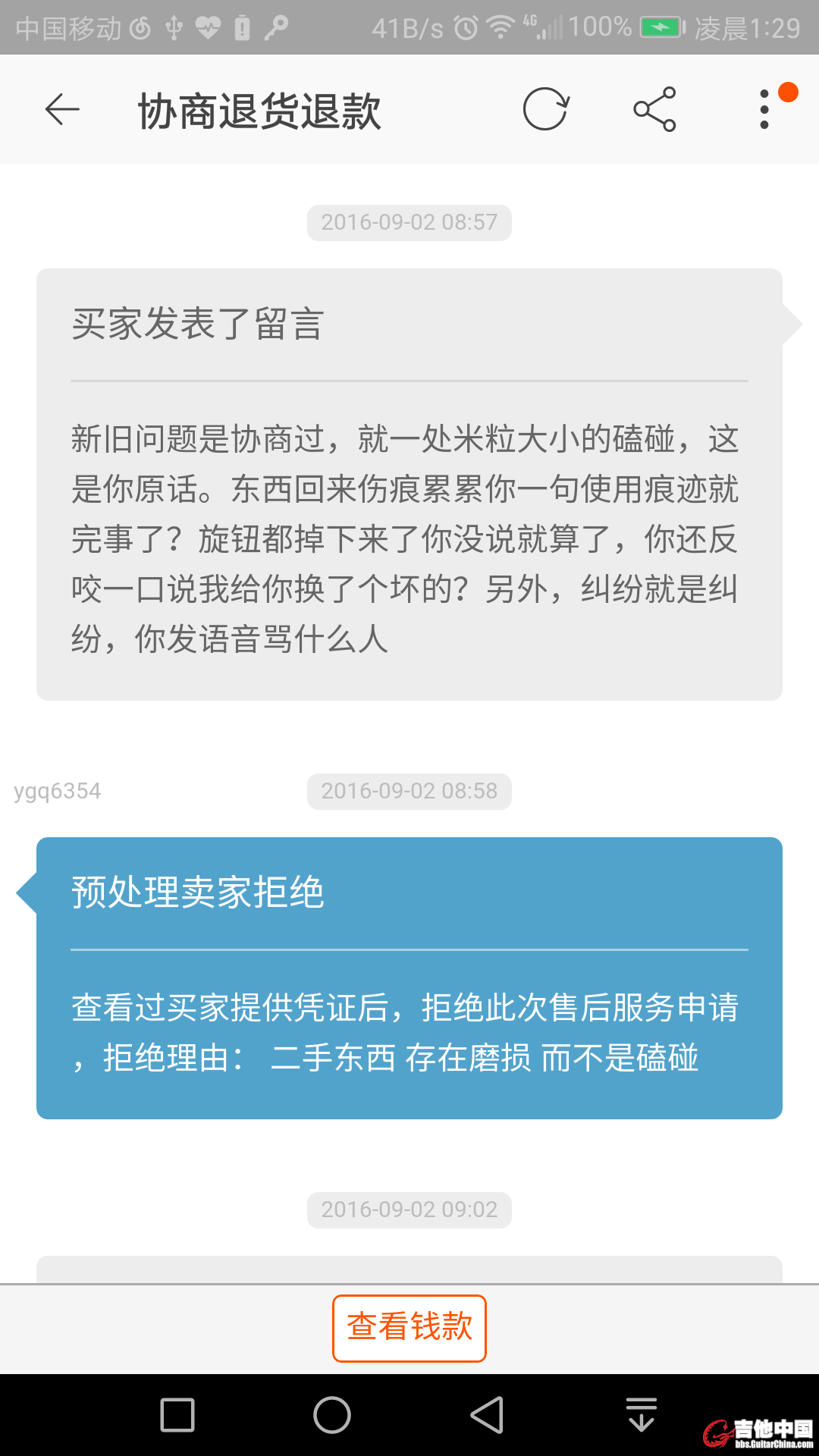
Task: Hide the navigation bar with down-arrow icon
Action: 642,1415
